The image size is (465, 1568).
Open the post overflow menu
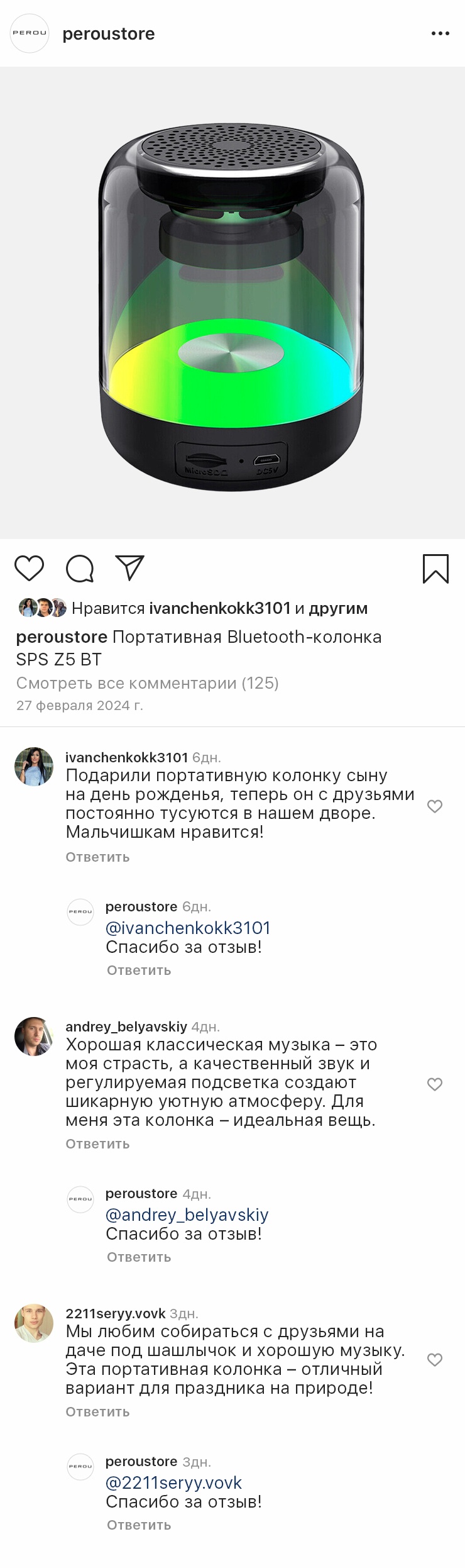(440, 33)
